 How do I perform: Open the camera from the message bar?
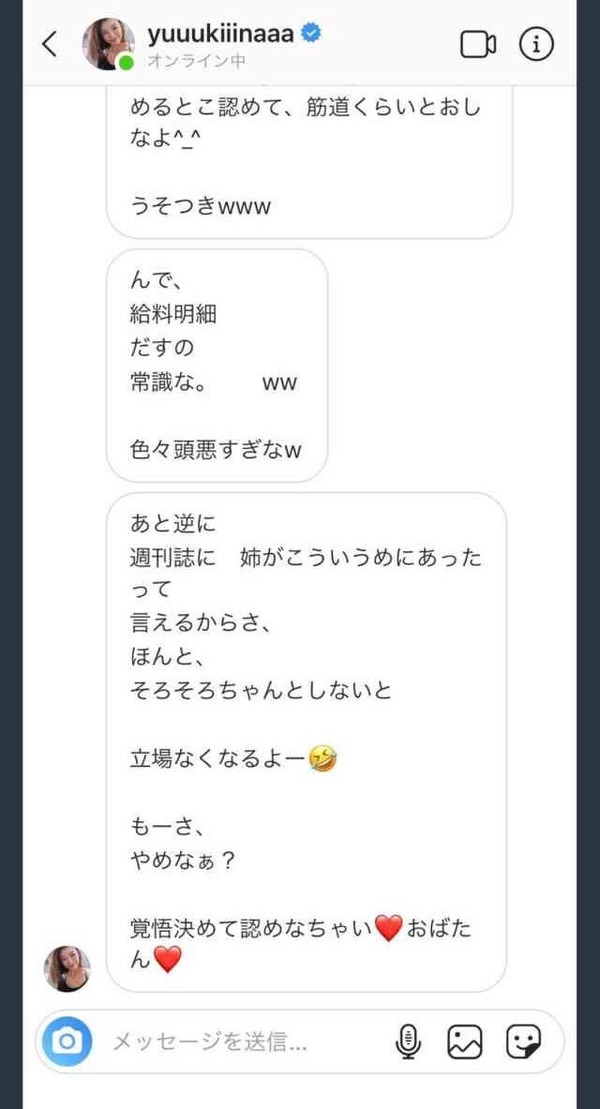pyautogui.click(x=67, y=1042)
